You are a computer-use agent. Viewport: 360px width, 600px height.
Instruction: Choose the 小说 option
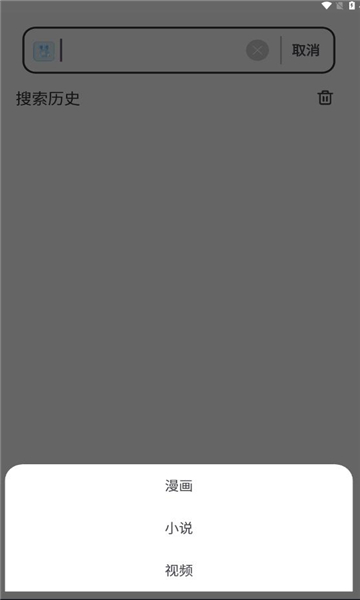click(179, 528)
